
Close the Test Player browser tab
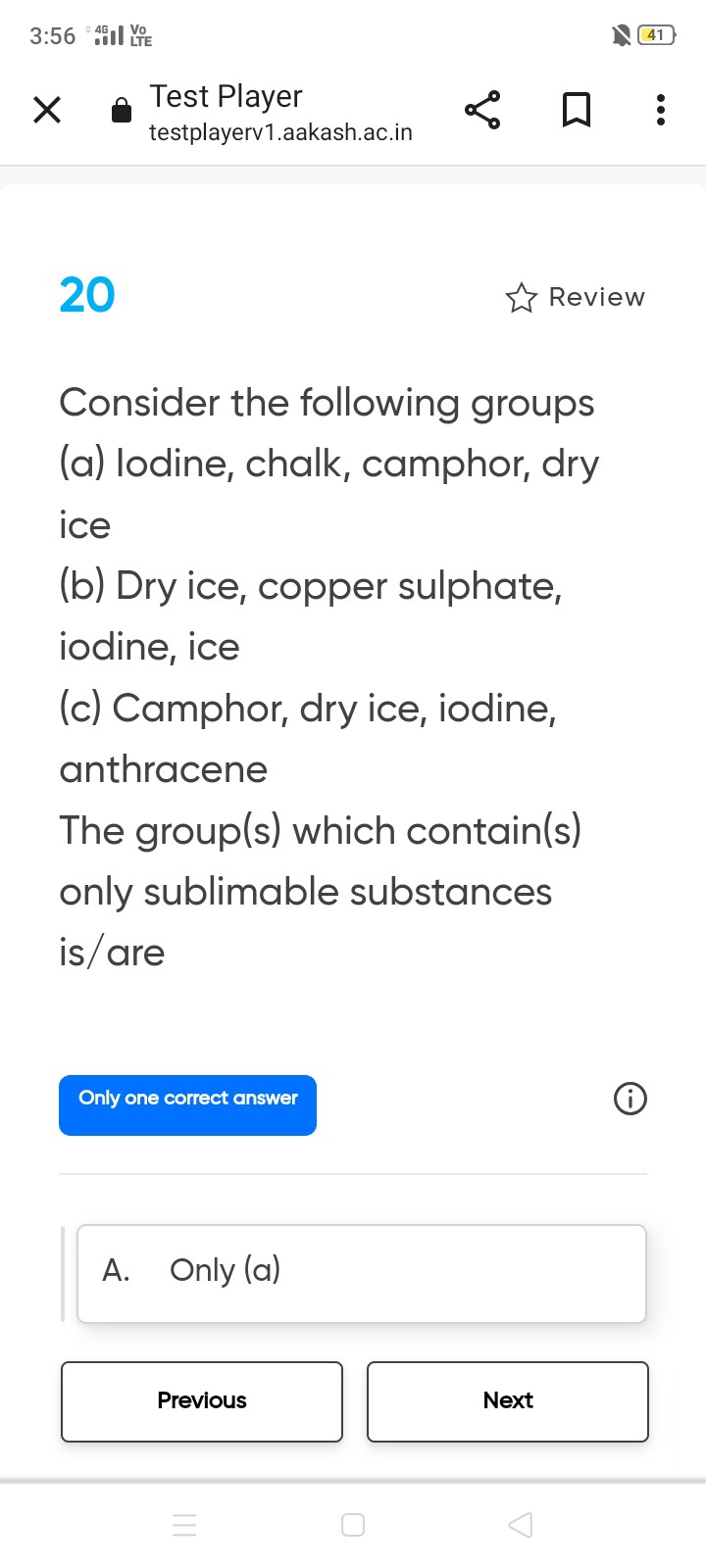[x=46, y=110]
